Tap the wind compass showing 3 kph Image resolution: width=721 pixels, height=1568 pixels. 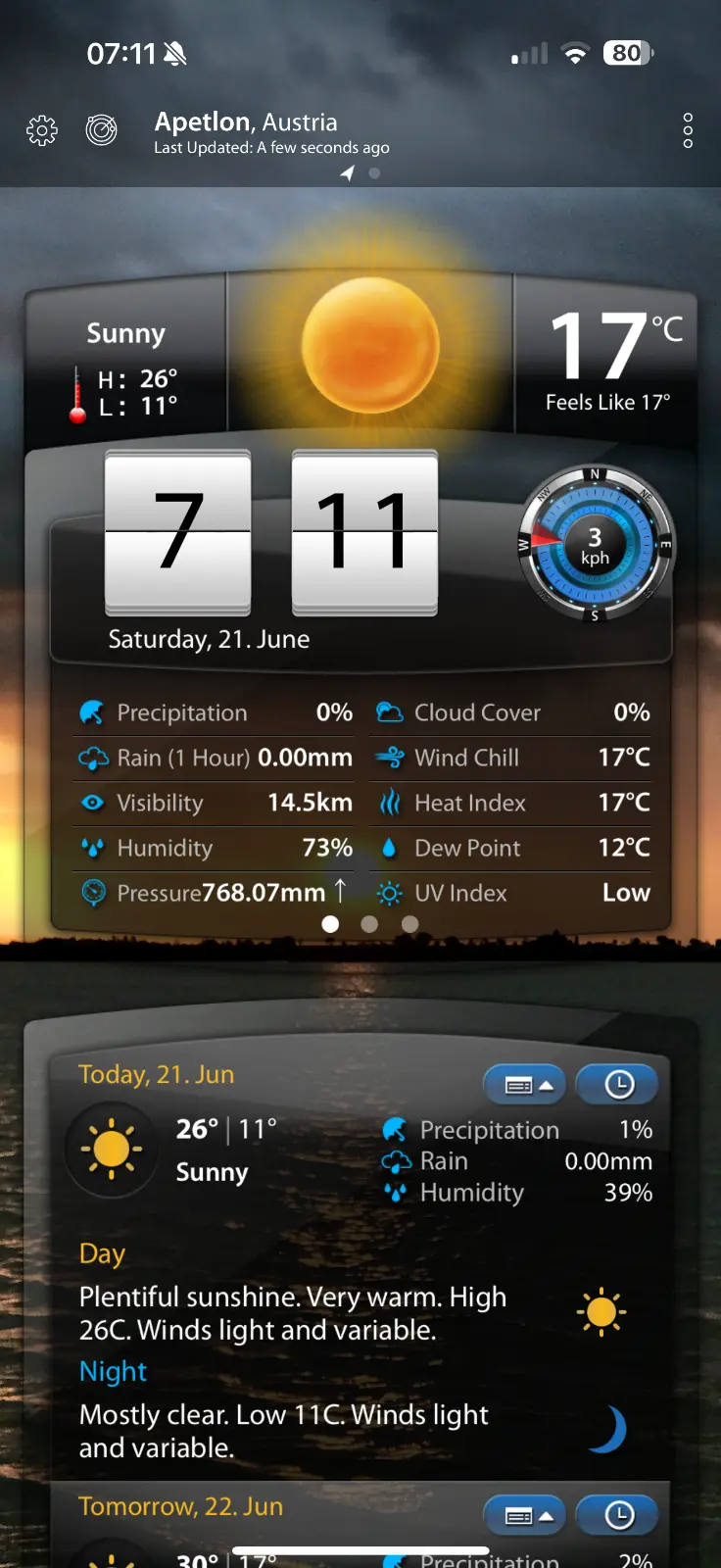tap(595, 545)
